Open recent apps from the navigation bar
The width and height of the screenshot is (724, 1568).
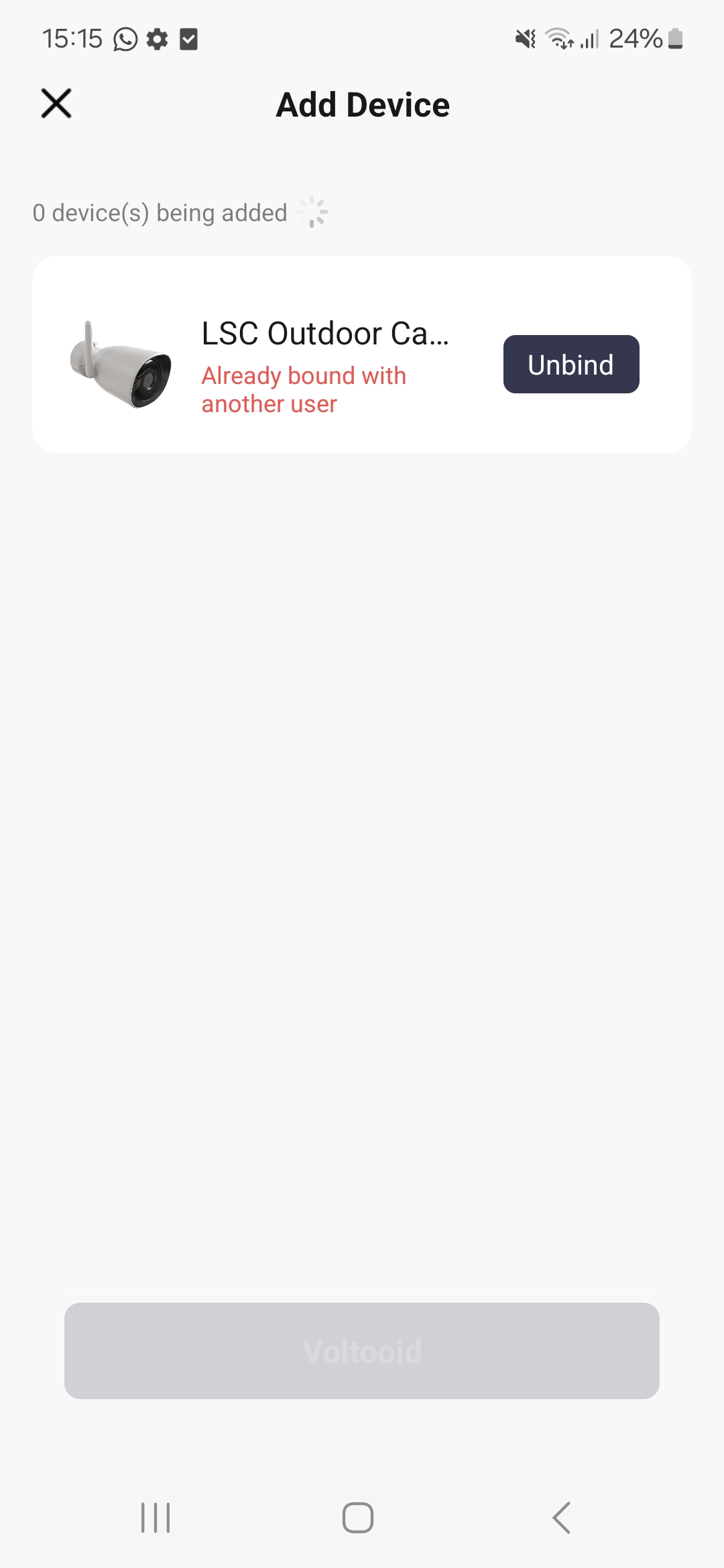click(156, 1518)
